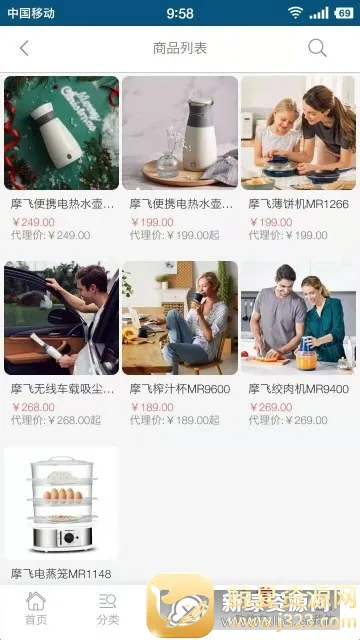This screenshot has height=640, width=360.
Task: Open the ¥249.00 摩飞便携电热水壶 product card
Action: tap(62, 159)
